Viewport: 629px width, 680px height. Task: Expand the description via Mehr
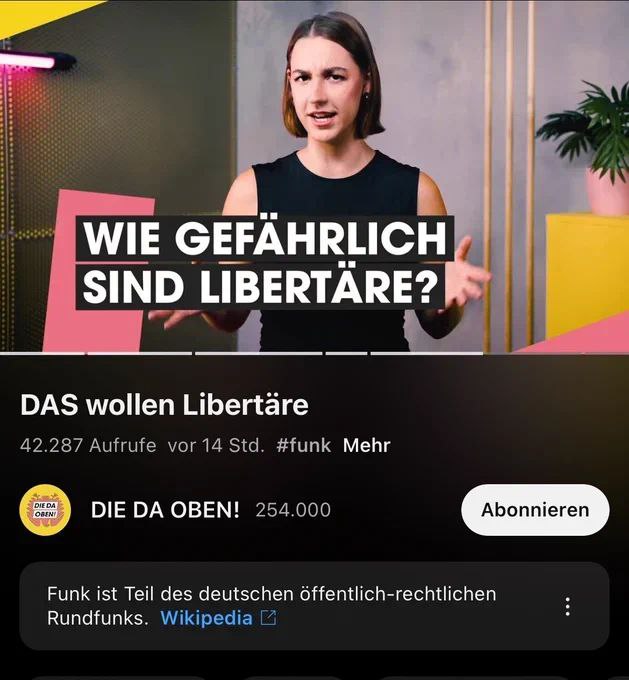coord(366,445)
